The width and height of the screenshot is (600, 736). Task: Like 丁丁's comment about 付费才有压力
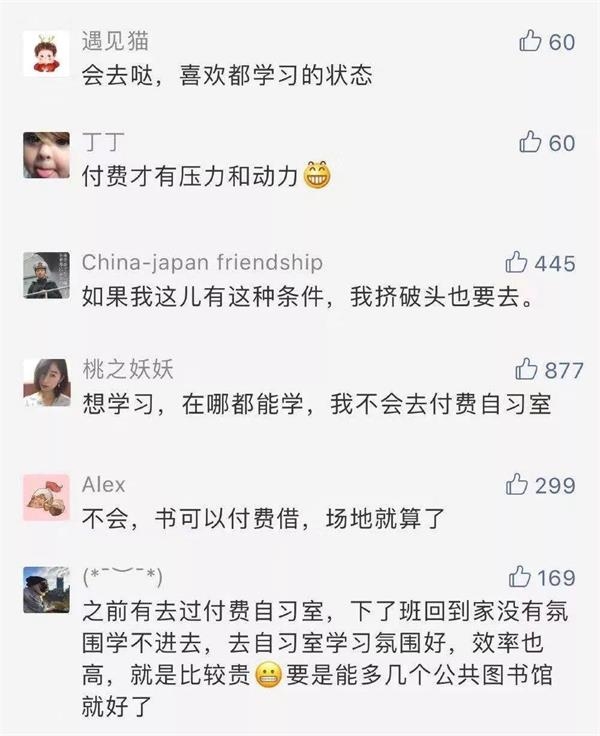pyautogui.click(x=530, y=142)
